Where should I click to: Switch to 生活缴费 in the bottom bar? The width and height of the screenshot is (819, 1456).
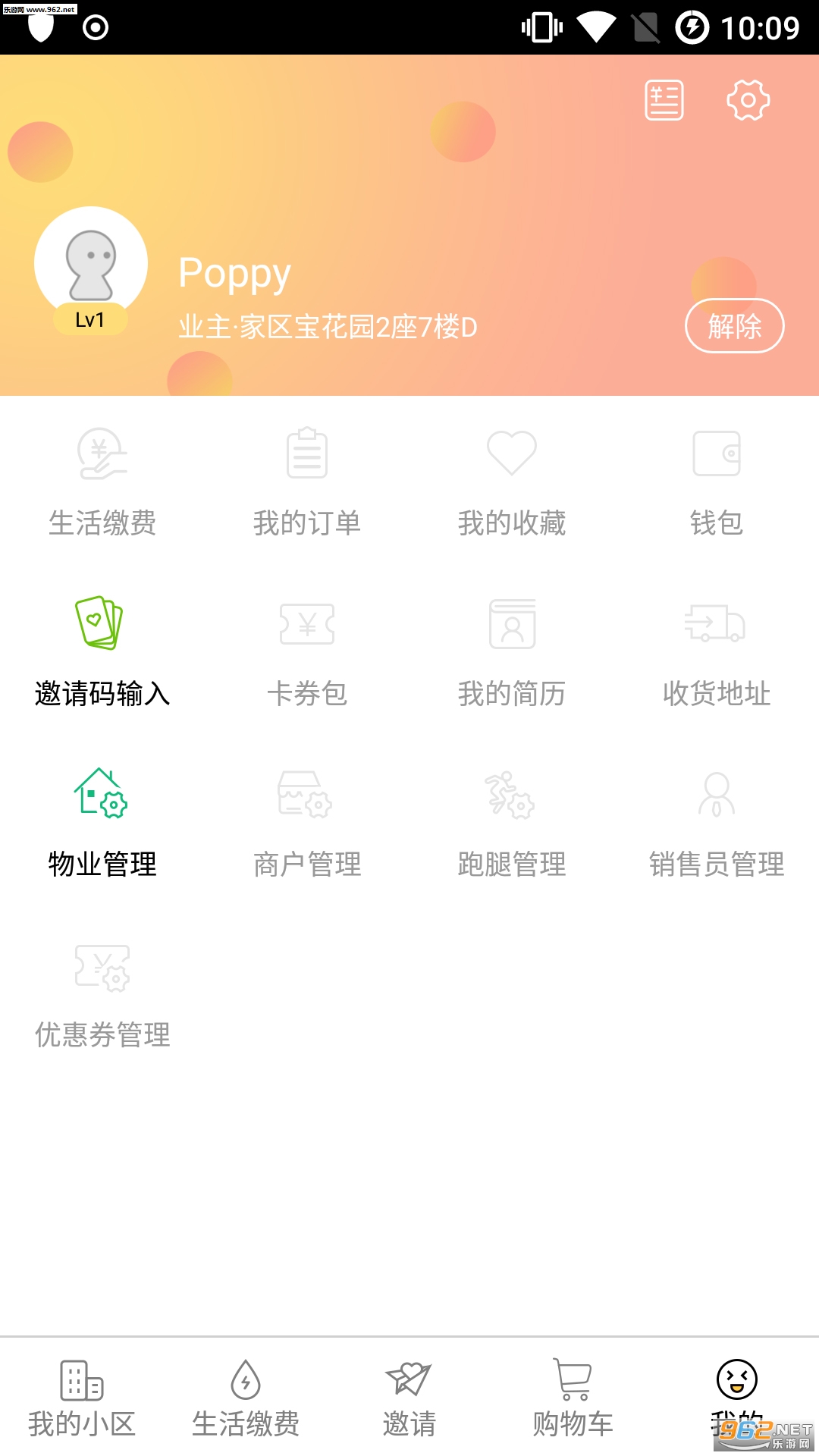[246, 1397]
